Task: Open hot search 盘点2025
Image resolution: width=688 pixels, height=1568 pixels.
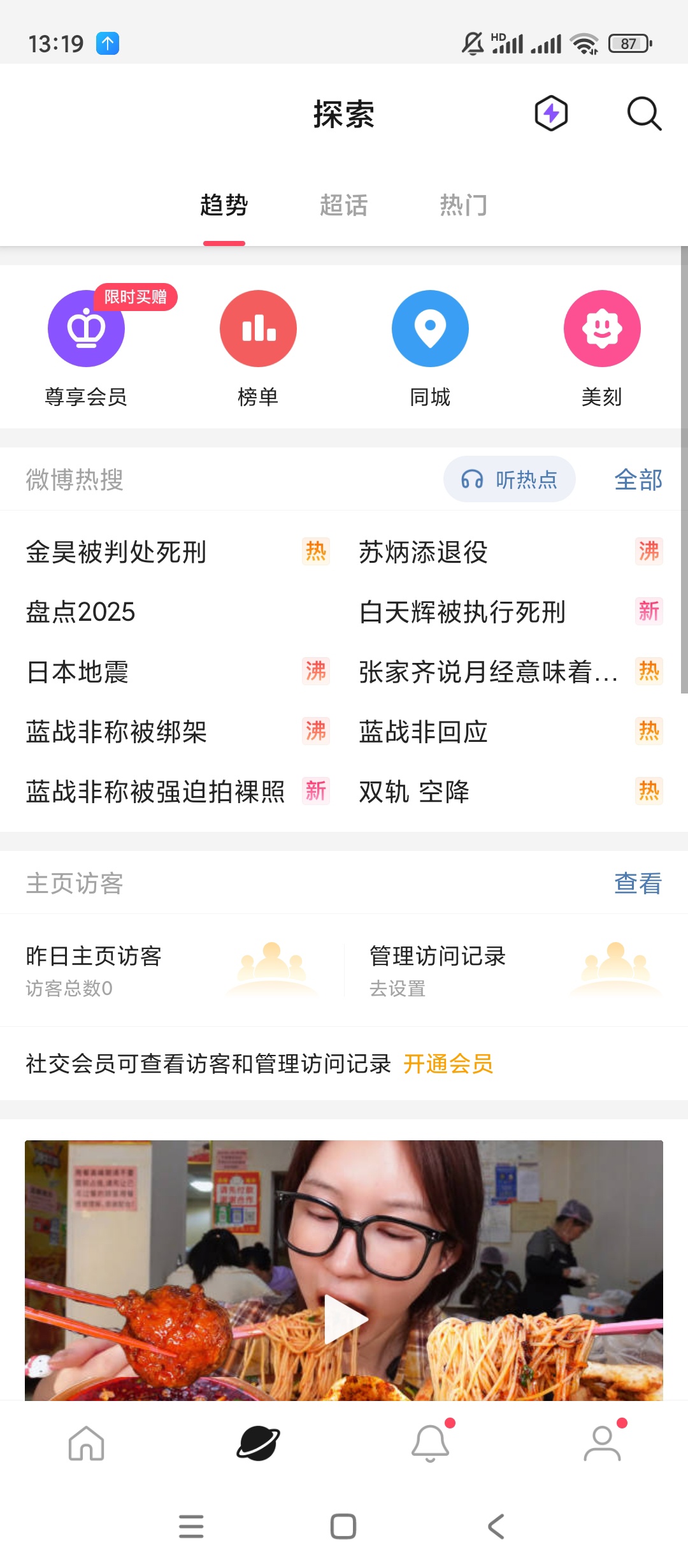Action: pyautogui.click(x=80, y=612)
